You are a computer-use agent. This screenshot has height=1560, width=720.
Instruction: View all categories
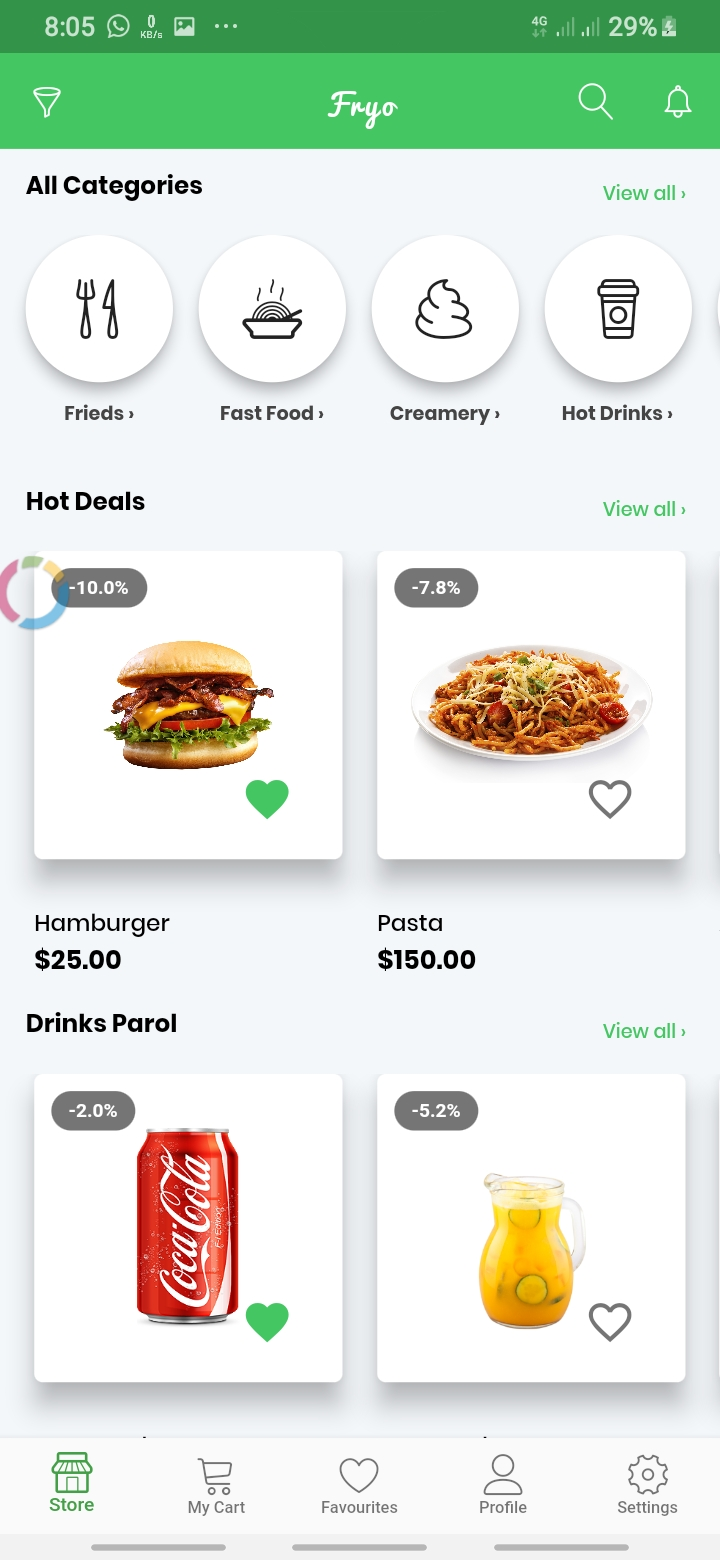tap(643, 193)
